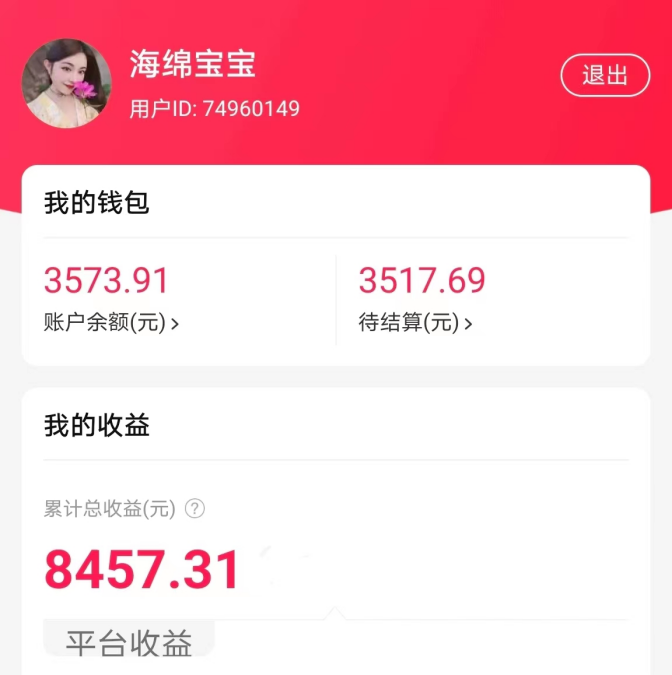View 待结算(元) pending settlement details

(415, 323)
